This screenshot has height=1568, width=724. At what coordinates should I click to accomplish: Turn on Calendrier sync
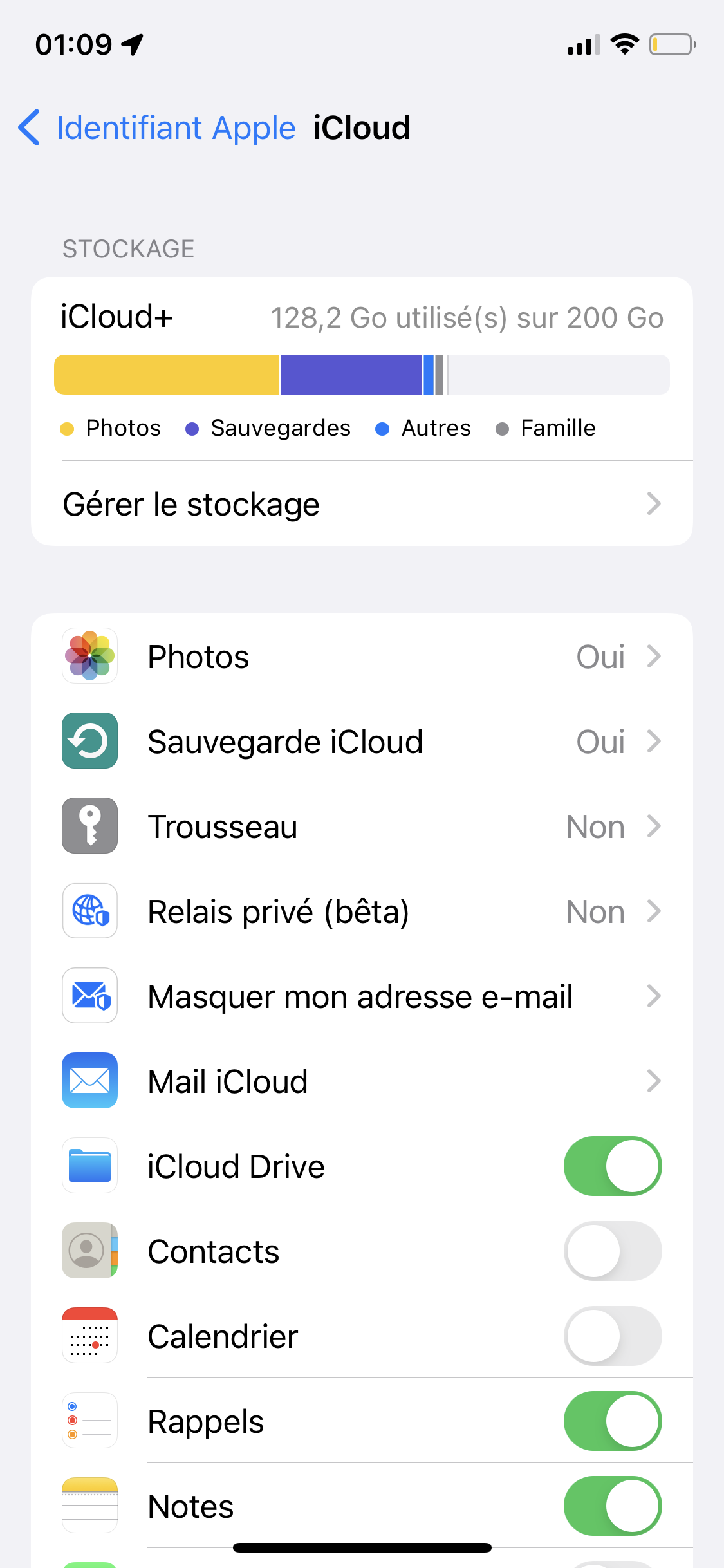[612, 1336]
